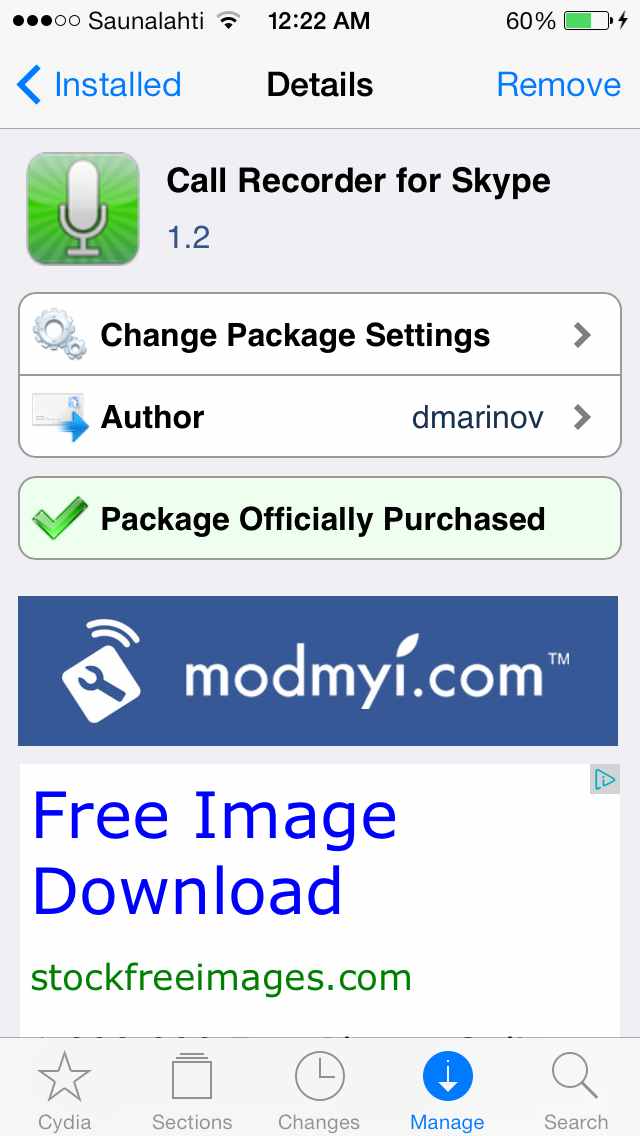Select the Manage tab
This screenshot has width=640, height=1136.
coord(447,1092)
